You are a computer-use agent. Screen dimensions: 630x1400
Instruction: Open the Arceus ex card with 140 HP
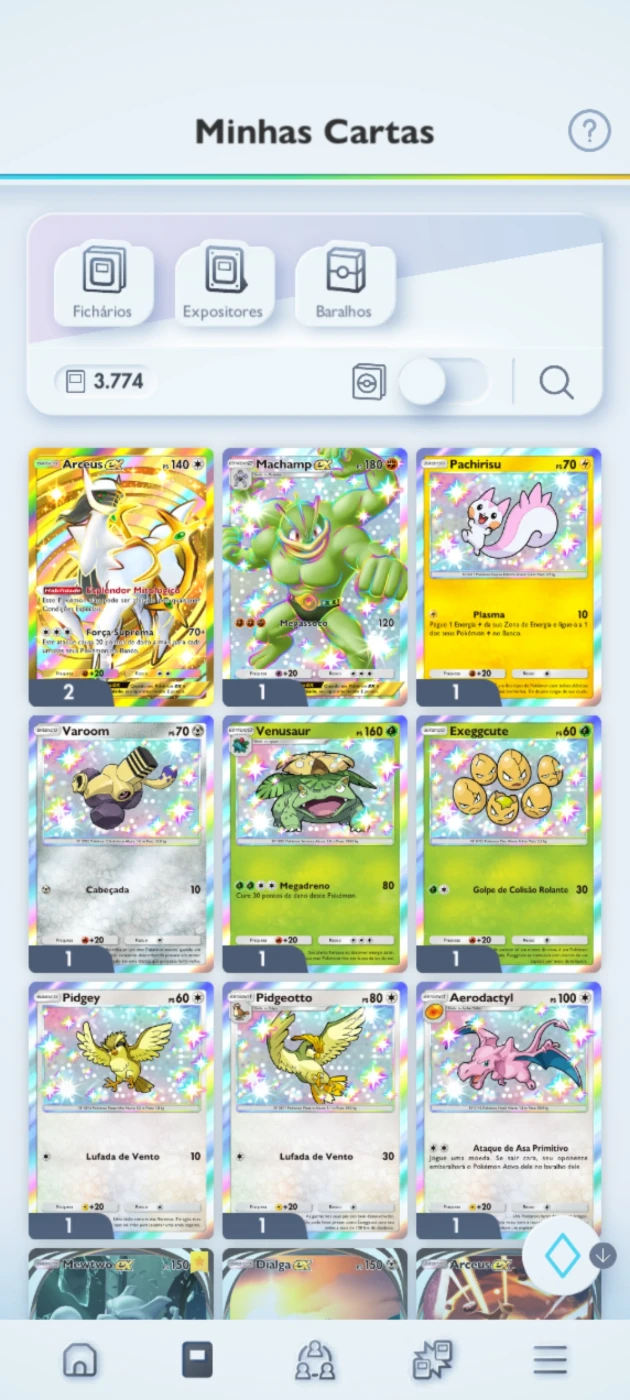[121, 577]
